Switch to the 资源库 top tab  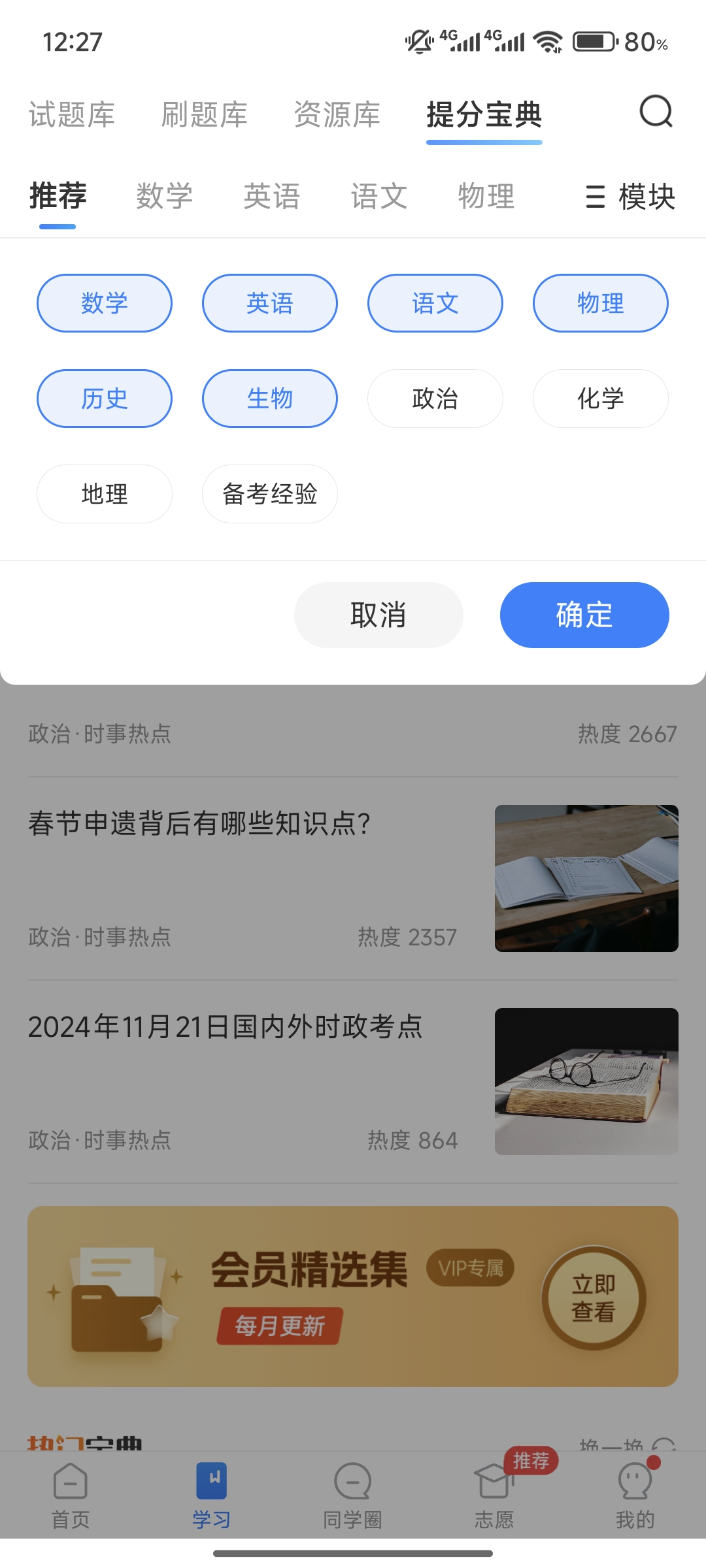click(337, 115)
